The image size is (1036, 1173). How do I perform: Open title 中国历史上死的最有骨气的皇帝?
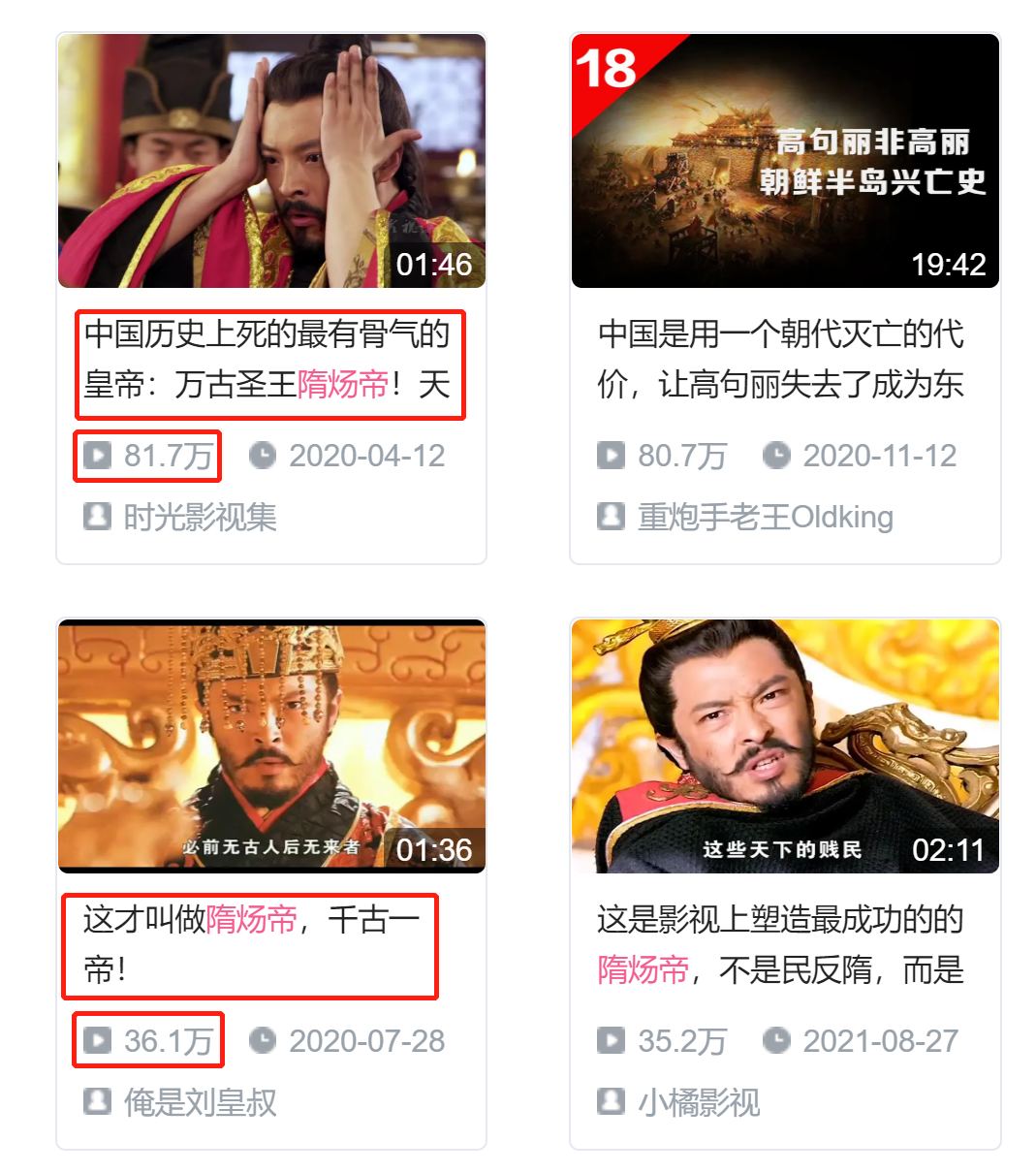coord(267,360)
